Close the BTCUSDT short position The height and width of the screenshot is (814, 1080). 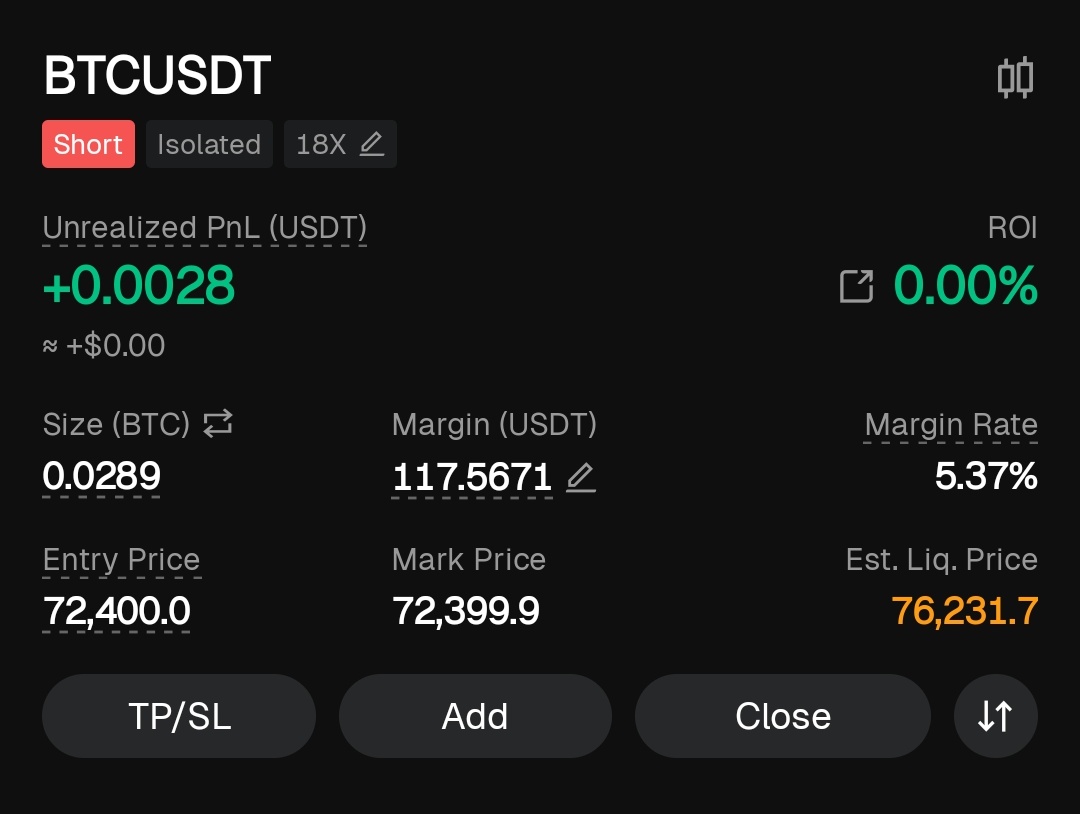tap(782, 716)
